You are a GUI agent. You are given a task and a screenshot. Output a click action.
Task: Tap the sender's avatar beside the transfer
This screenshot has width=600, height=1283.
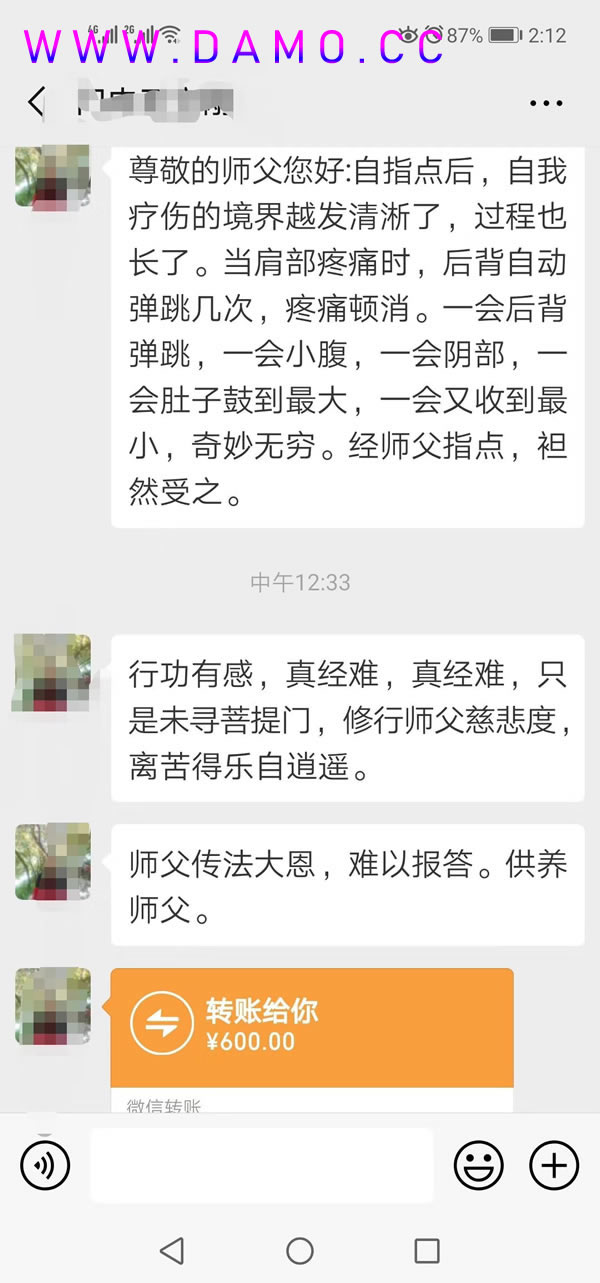click(x=52, y=1006)
